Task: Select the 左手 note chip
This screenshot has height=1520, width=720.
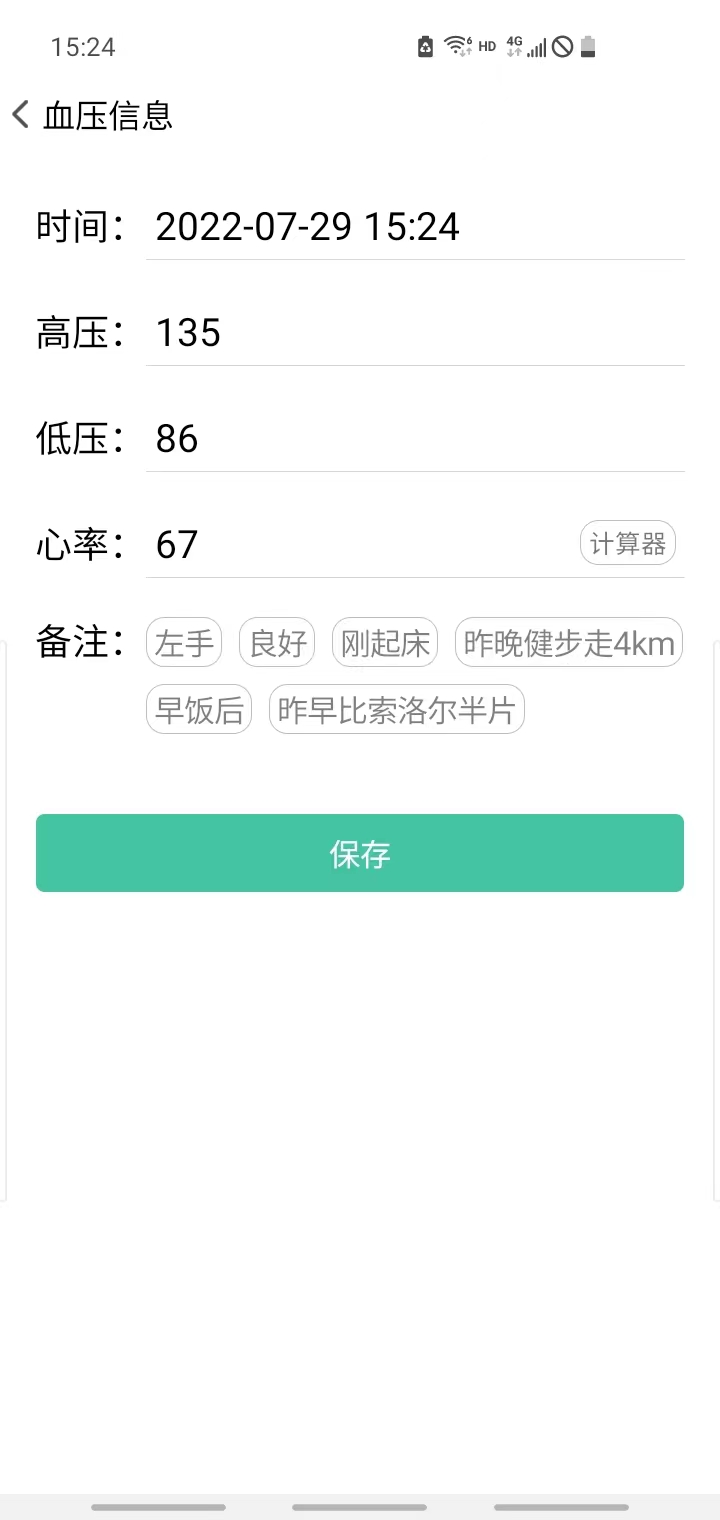Action: click(x=184, y=643)
